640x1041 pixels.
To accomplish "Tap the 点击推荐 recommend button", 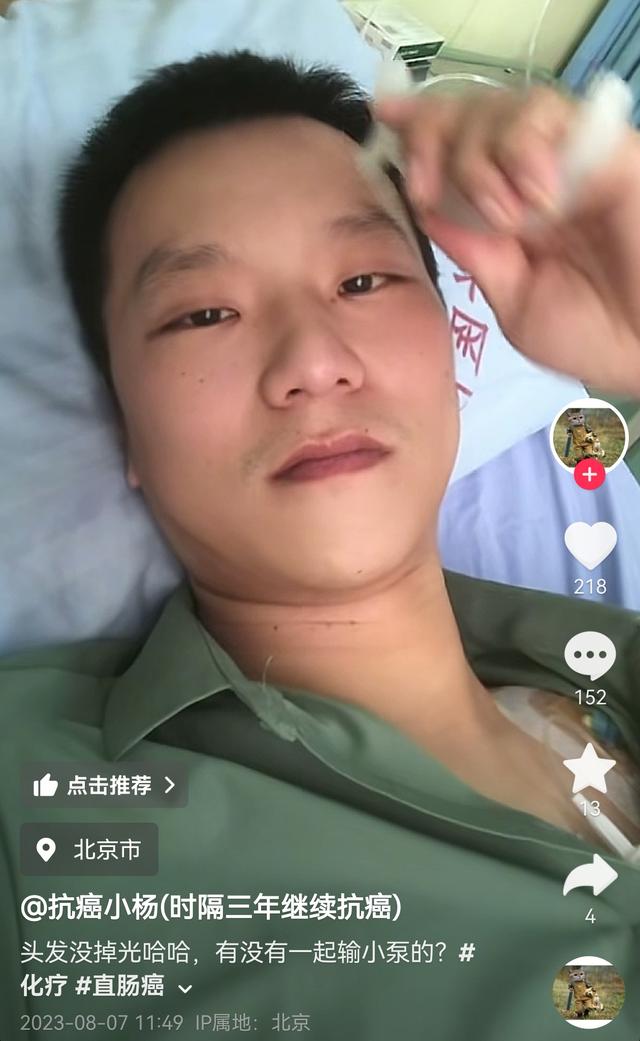I will (x=104, y=785).
